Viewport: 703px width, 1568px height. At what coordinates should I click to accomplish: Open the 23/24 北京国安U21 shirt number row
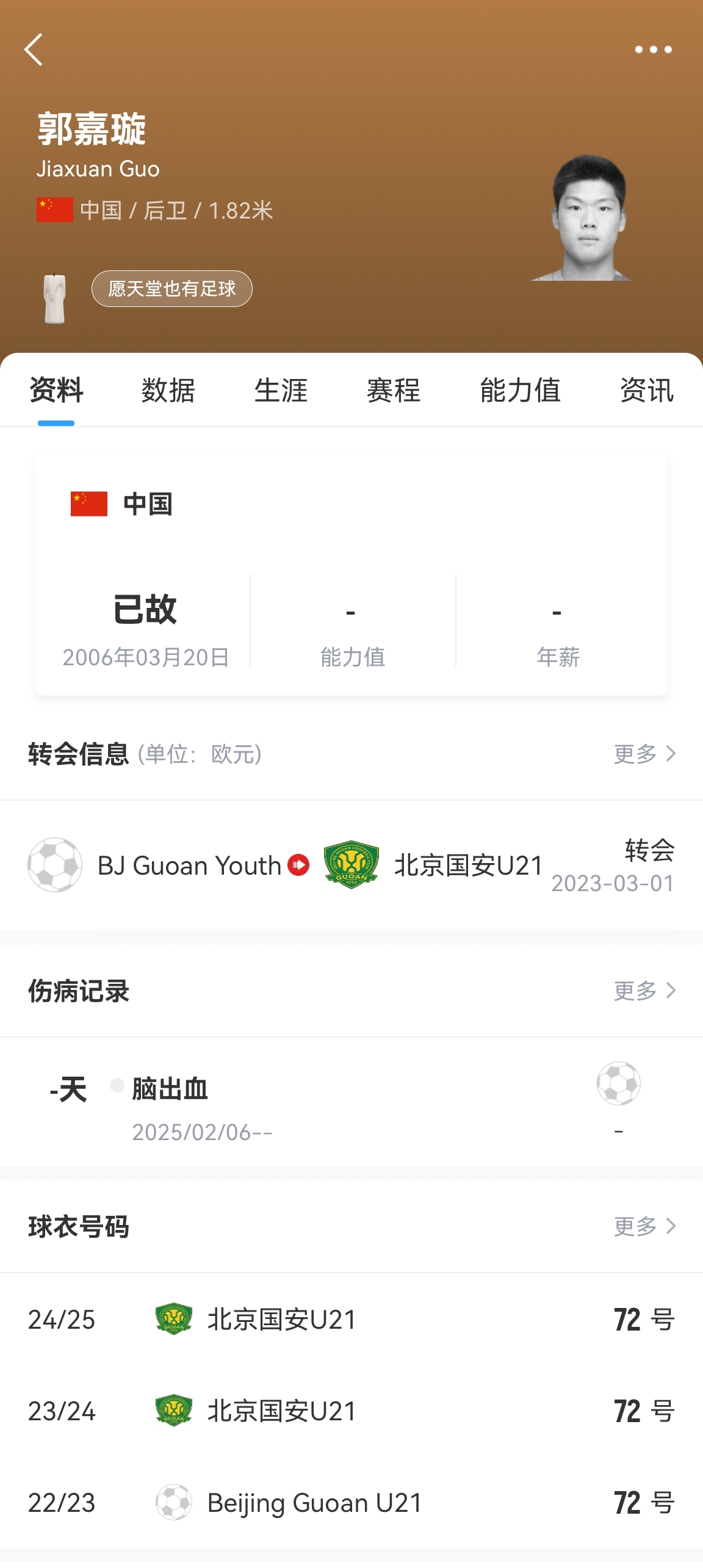[351, 1411]
